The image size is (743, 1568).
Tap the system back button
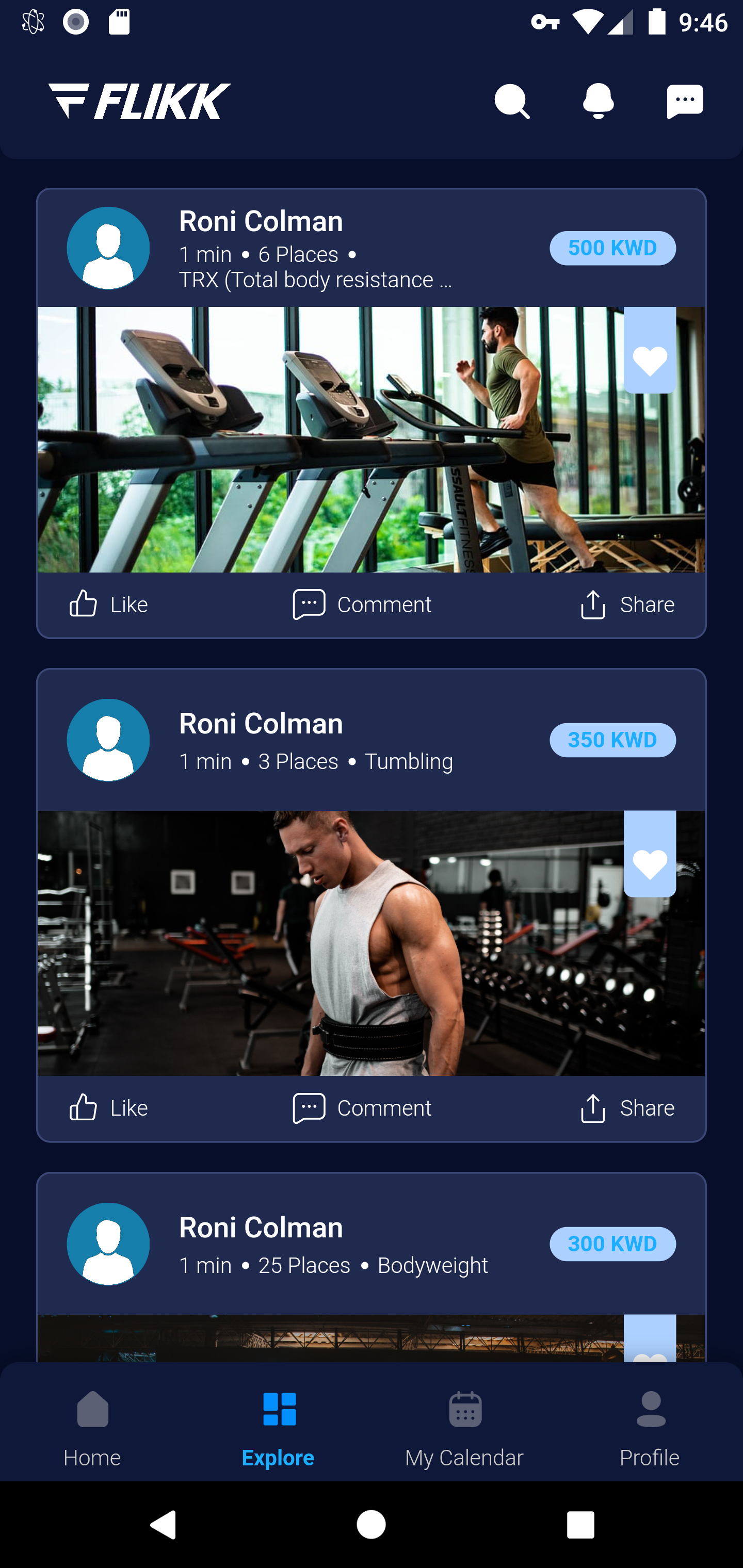[163, 1525]
